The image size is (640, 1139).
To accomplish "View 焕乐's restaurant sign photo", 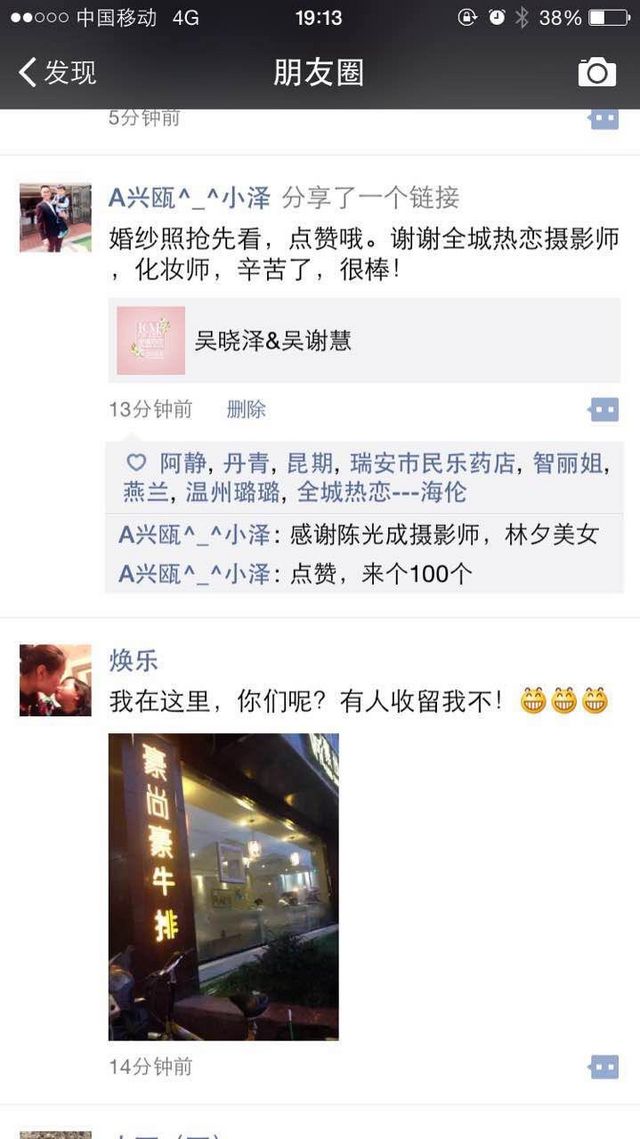I will (224, 886).
